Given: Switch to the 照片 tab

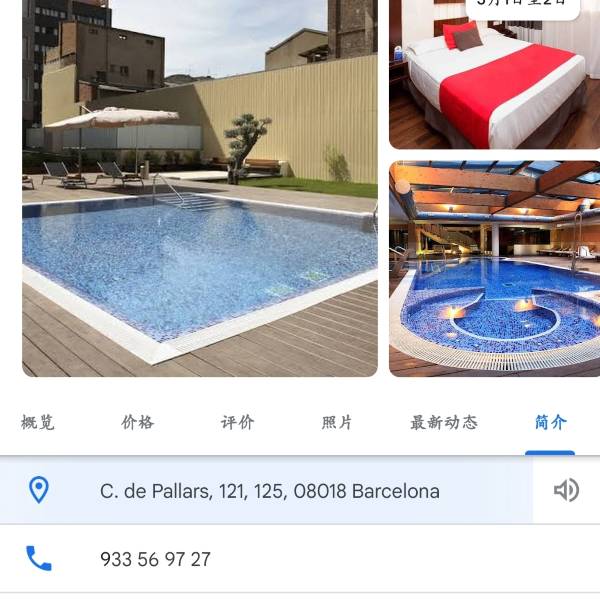Looking at the screenshot, I should tap(337, 422).
